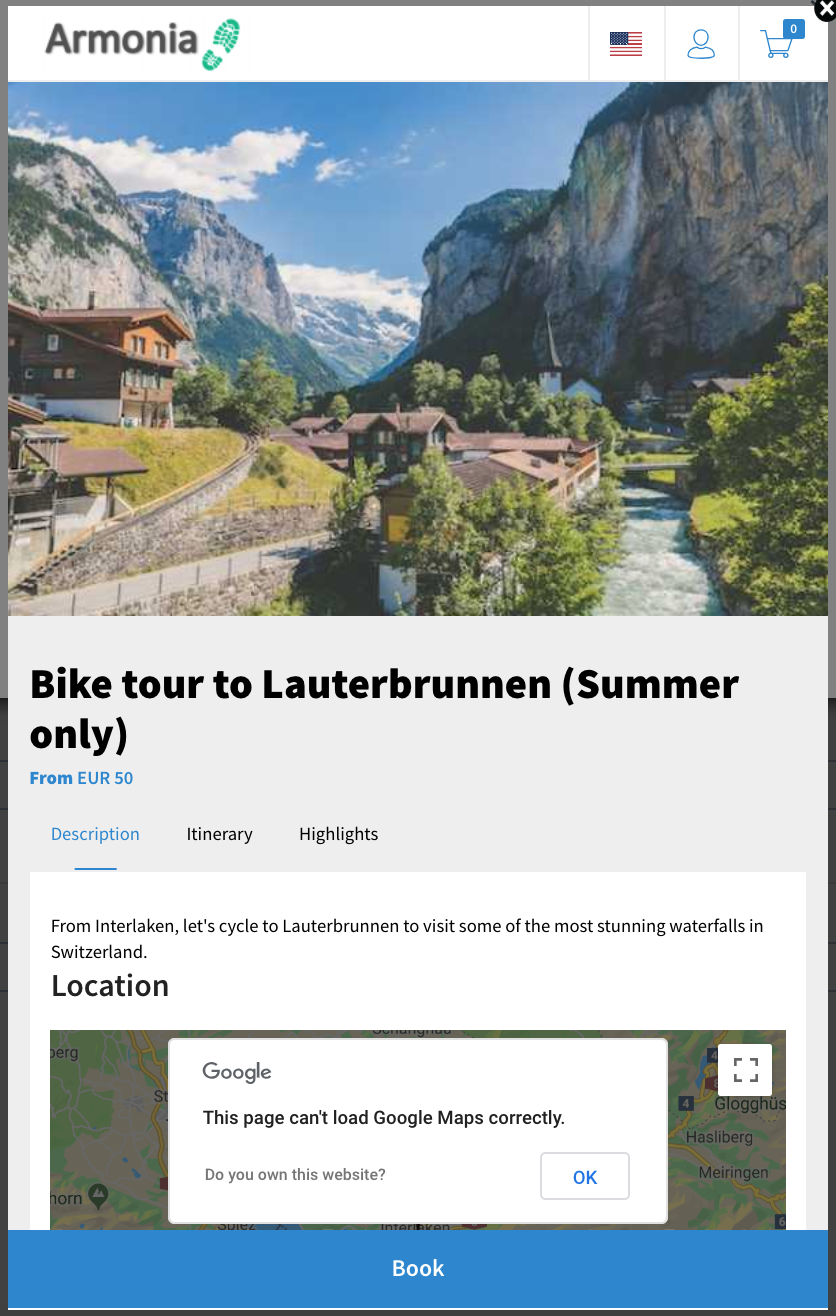
Task: Switch to the Highlights tab
Action: 338,834
